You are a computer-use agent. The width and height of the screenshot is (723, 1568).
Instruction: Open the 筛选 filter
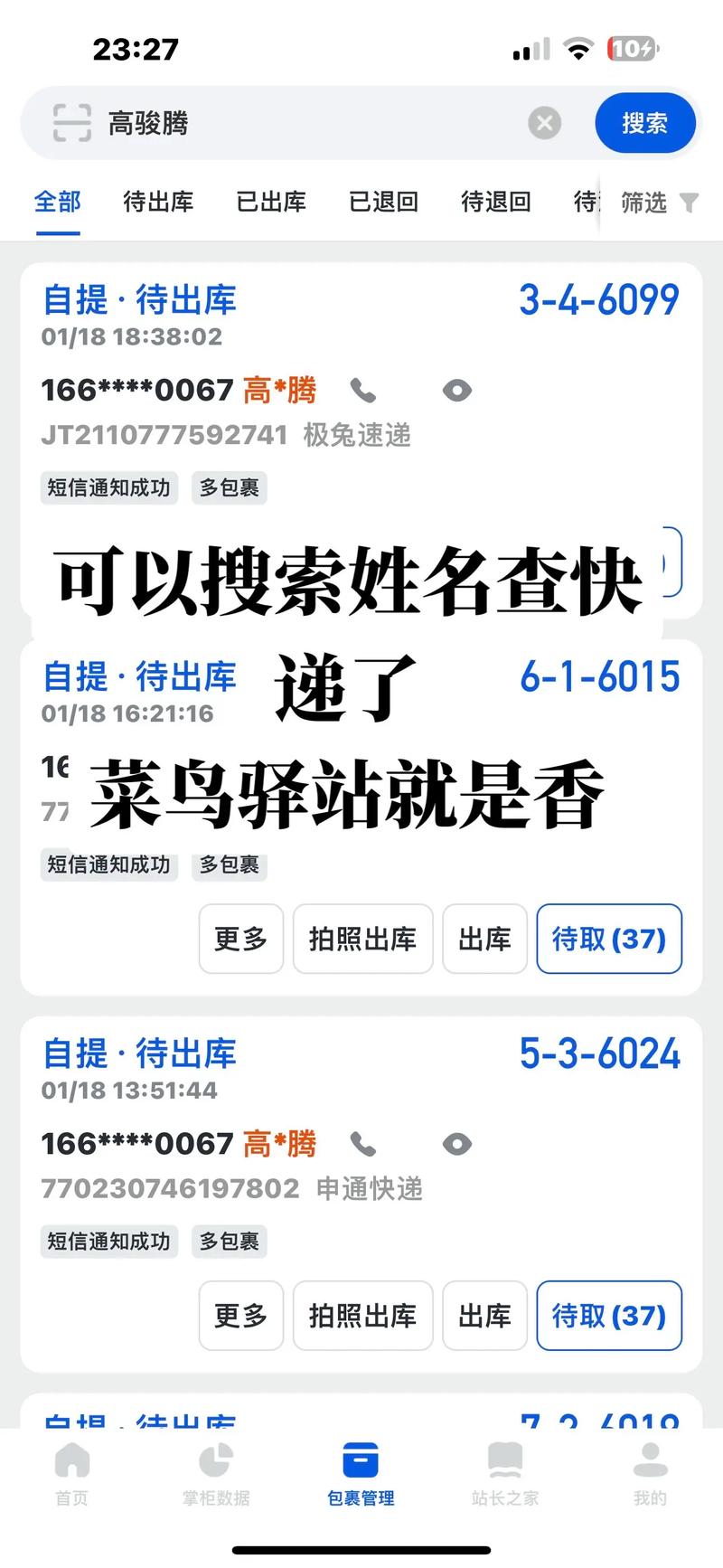658,203
